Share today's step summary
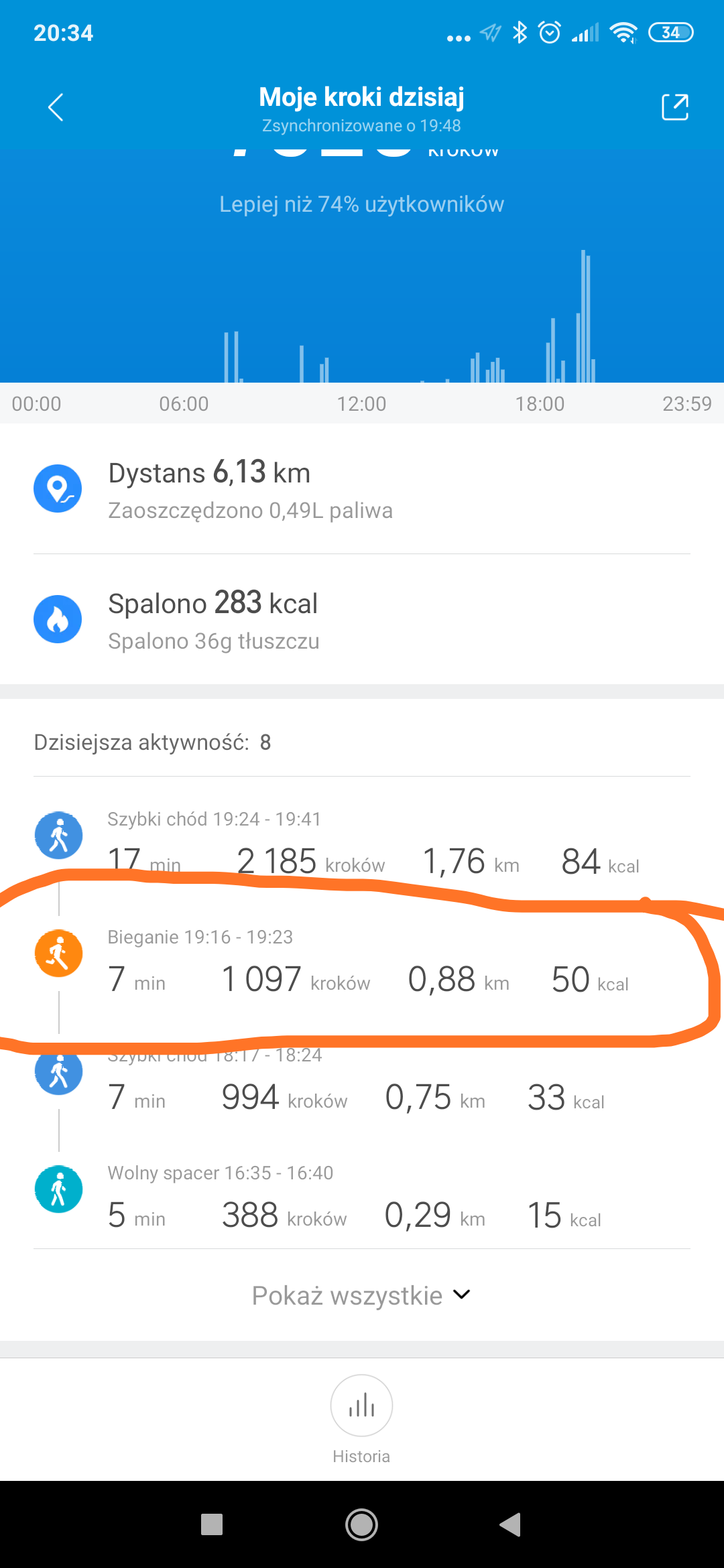The image size is (724, 1568). click(674, 107)
